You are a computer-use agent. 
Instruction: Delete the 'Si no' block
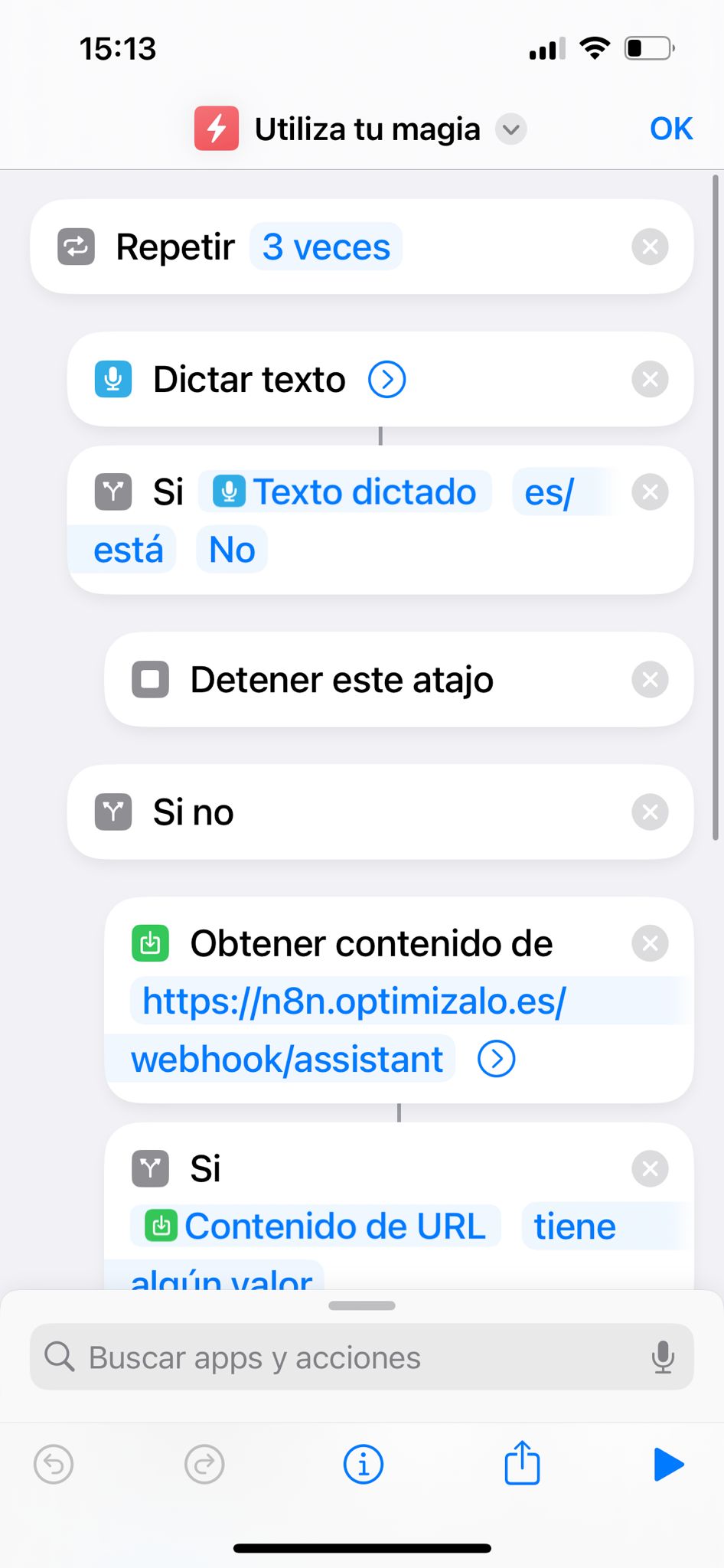pyautogui.click(x=650, y=812)
